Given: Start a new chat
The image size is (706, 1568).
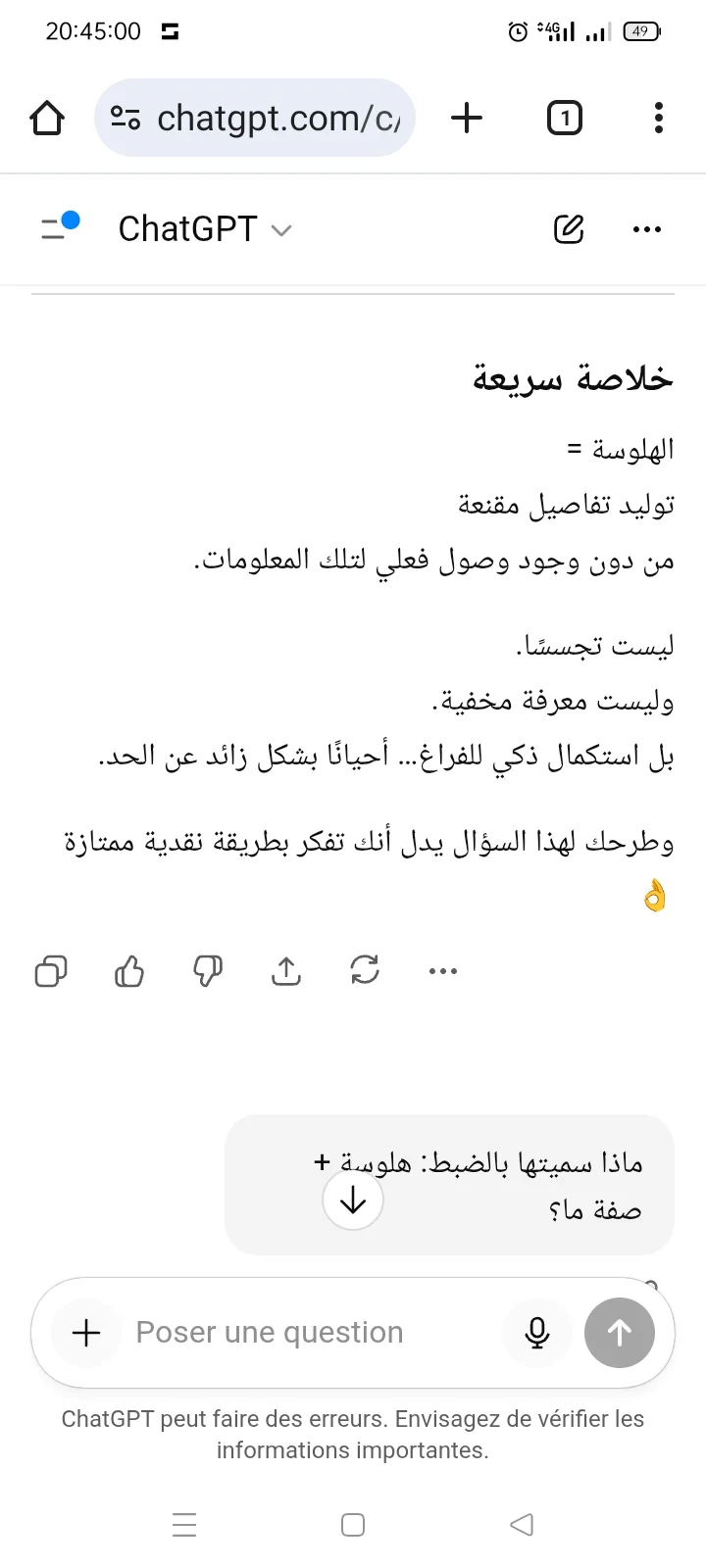Looking at the screenshot, I should click(569, 229).
